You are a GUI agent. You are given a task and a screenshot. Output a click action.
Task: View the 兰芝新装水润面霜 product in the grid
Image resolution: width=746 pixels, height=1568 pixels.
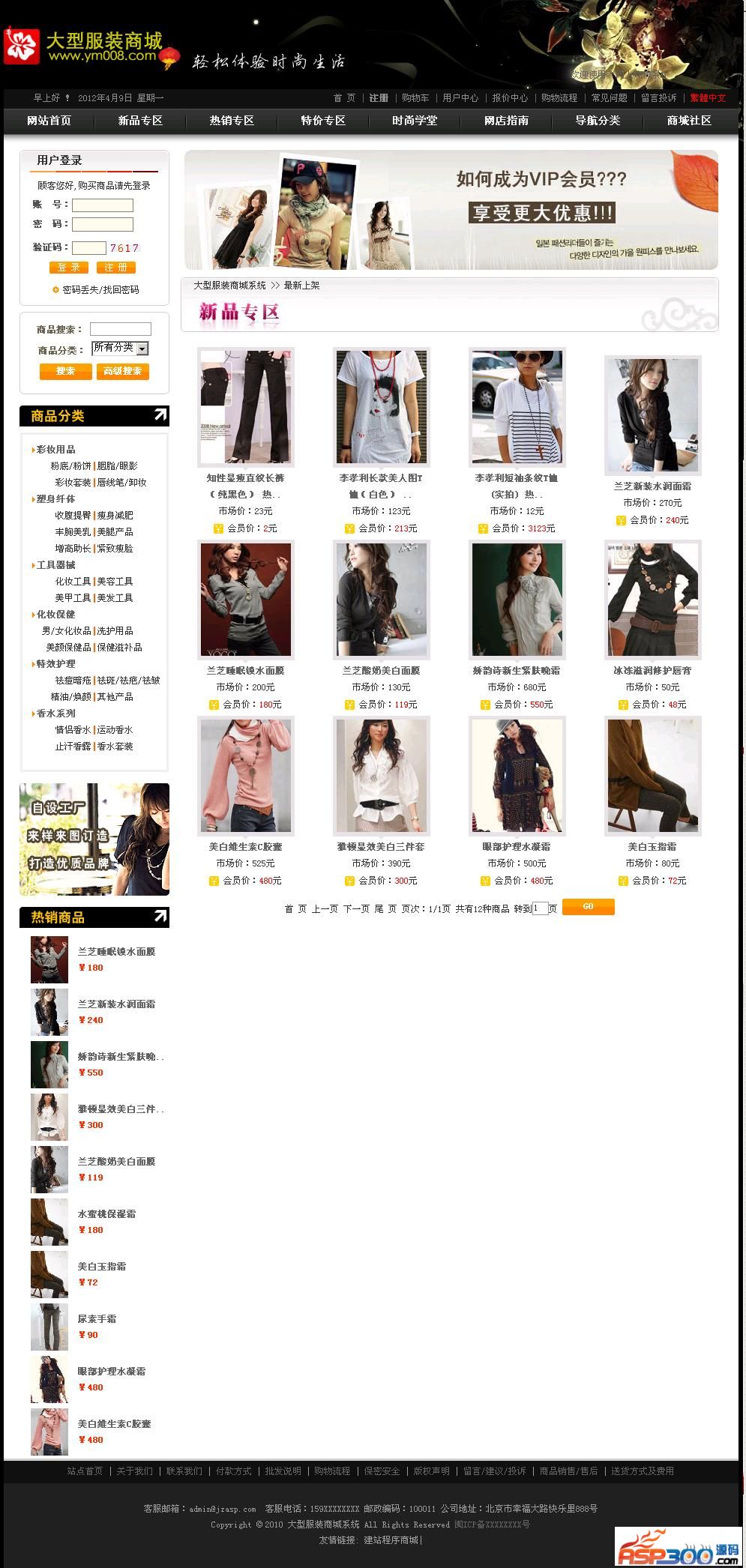[x=652, y=486]
